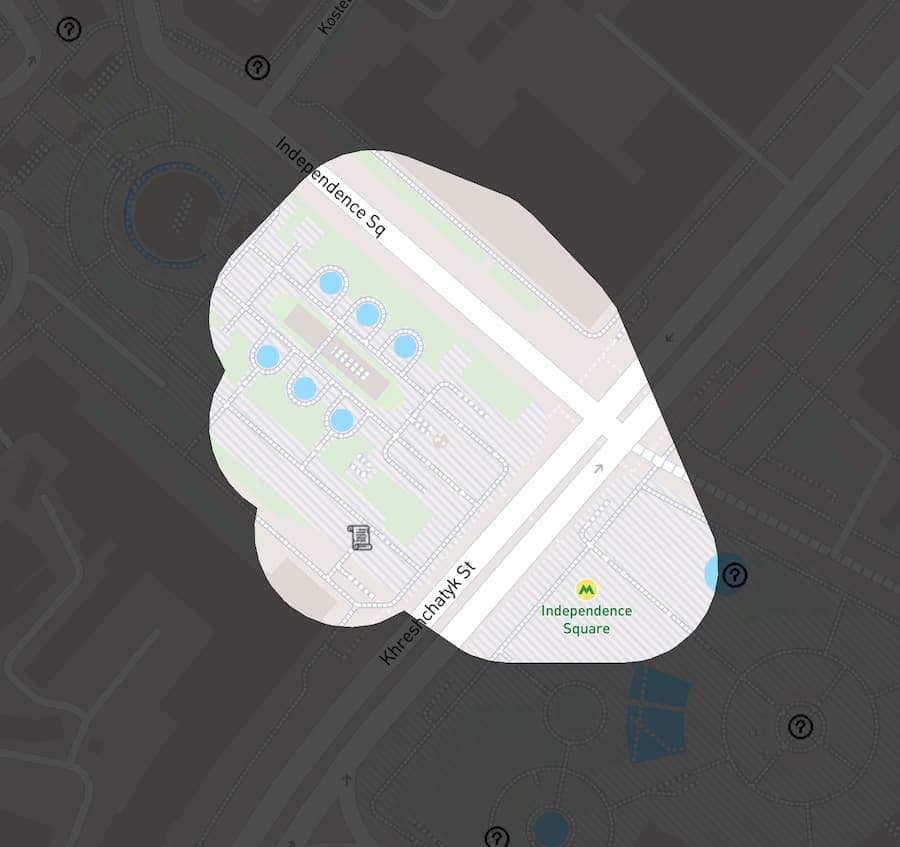900x847 pixels.
Task: Open the question mark inside the circular plaza
Action: coord(800,726)
